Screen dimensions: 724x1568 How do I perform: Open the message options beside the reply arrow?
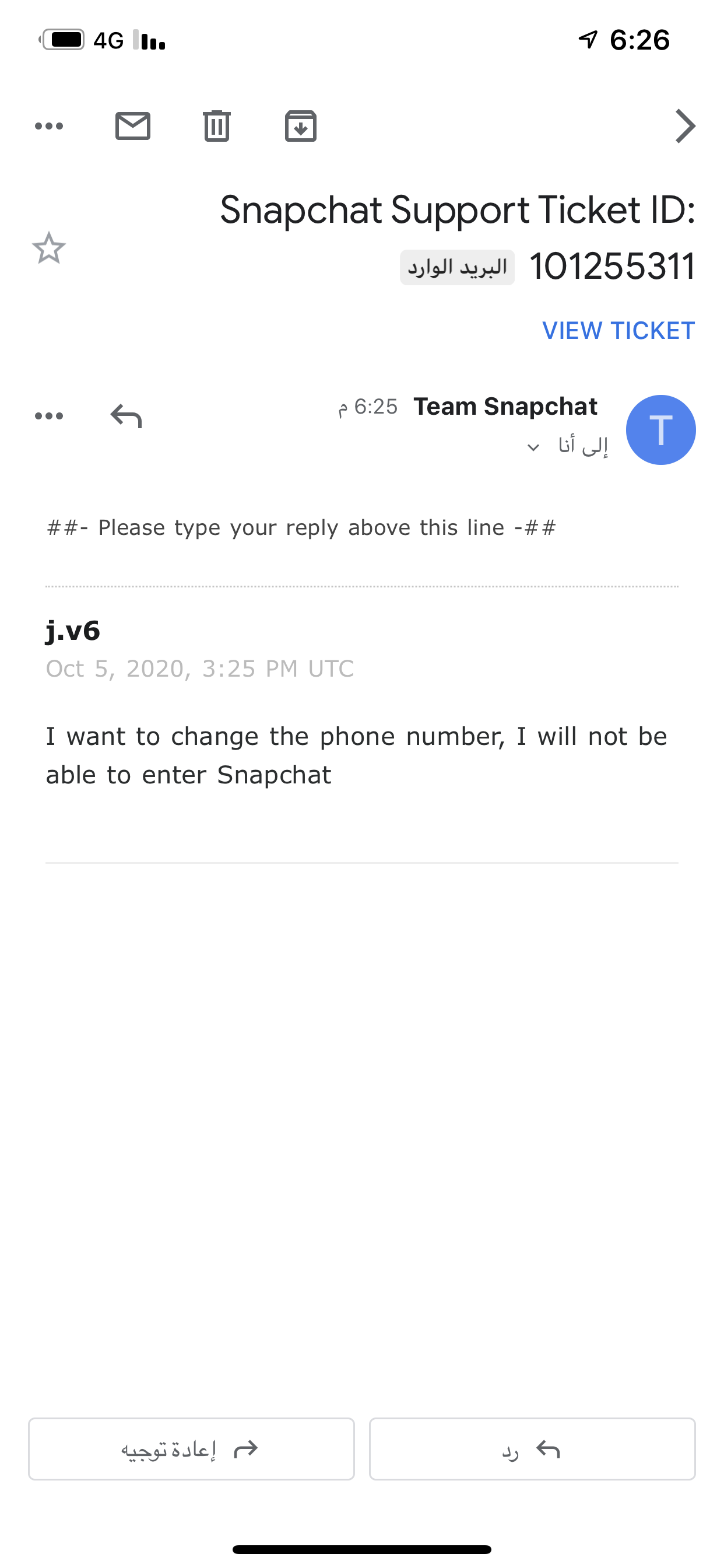[50, 416]
